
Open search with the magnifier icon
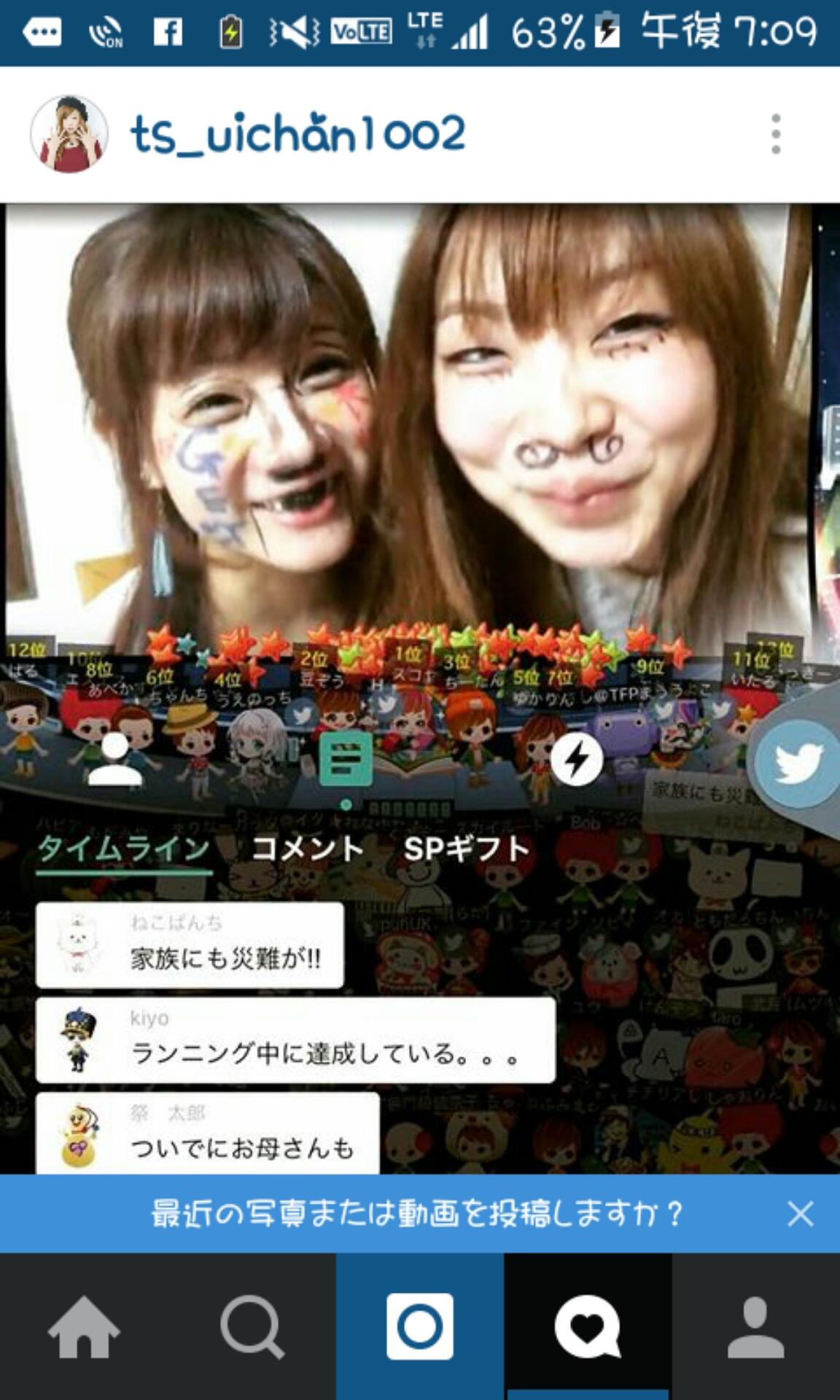tap(252, 1326)
